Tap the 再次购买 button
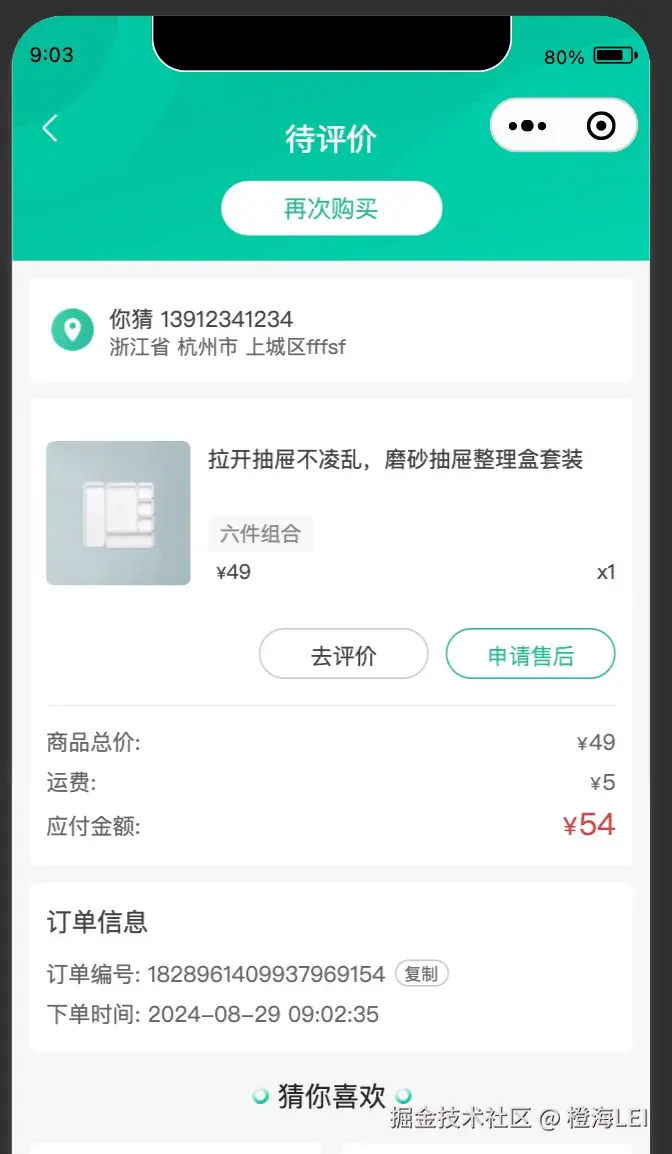Viewport: 672px width, 1154px height. (x=331, y=208)
